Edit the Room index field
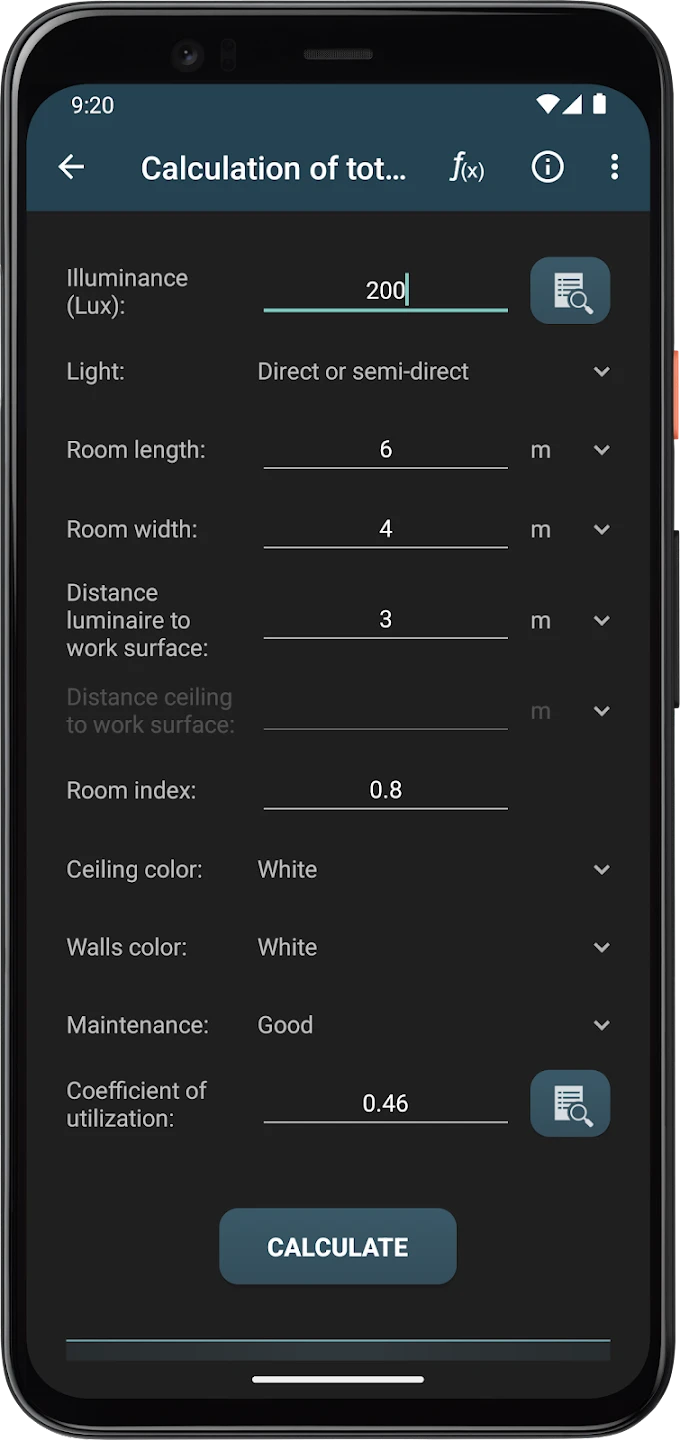The width and height of the screenshot is (680, 1440). tap(385, 790)
